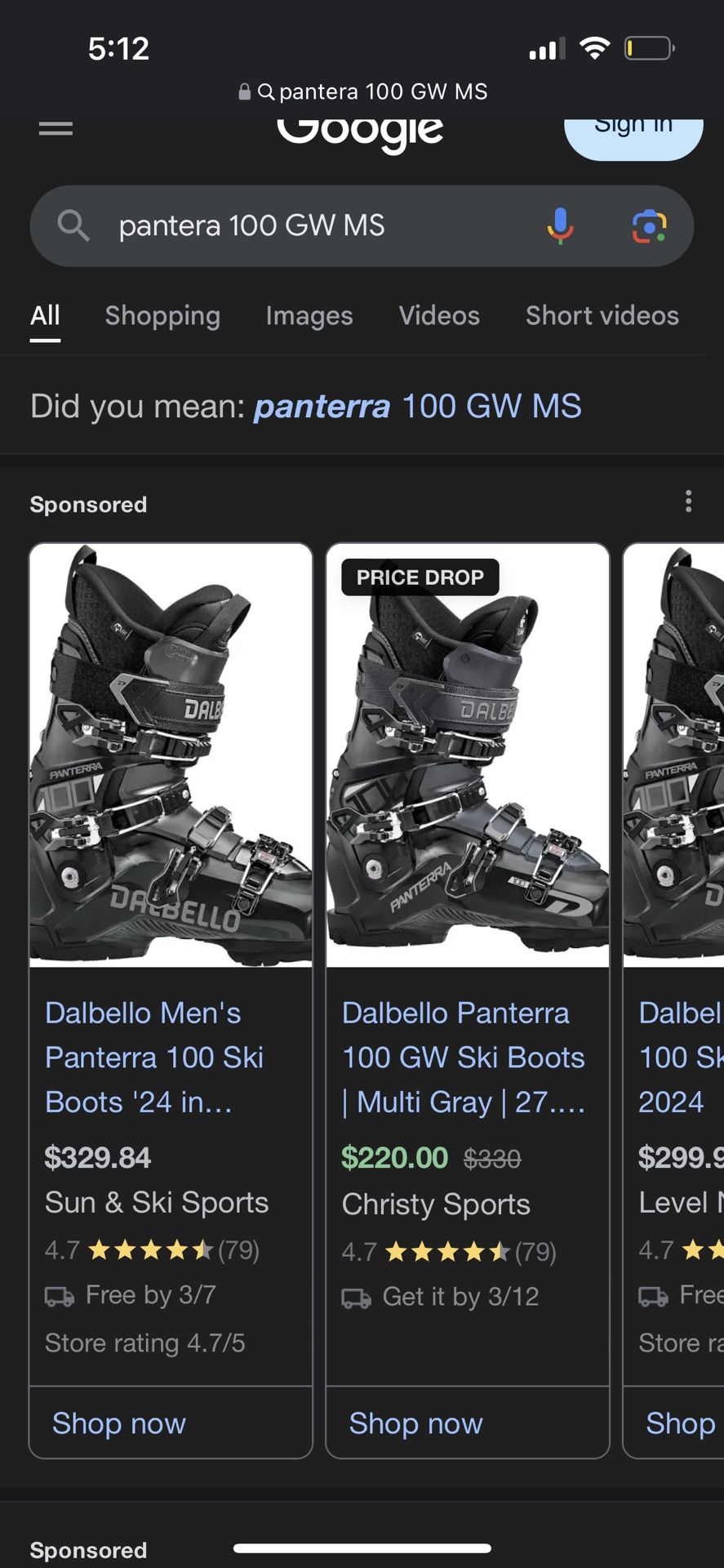
Task: Open the Videos results tab
Action: pyautogui.click(x=438, y=316)
